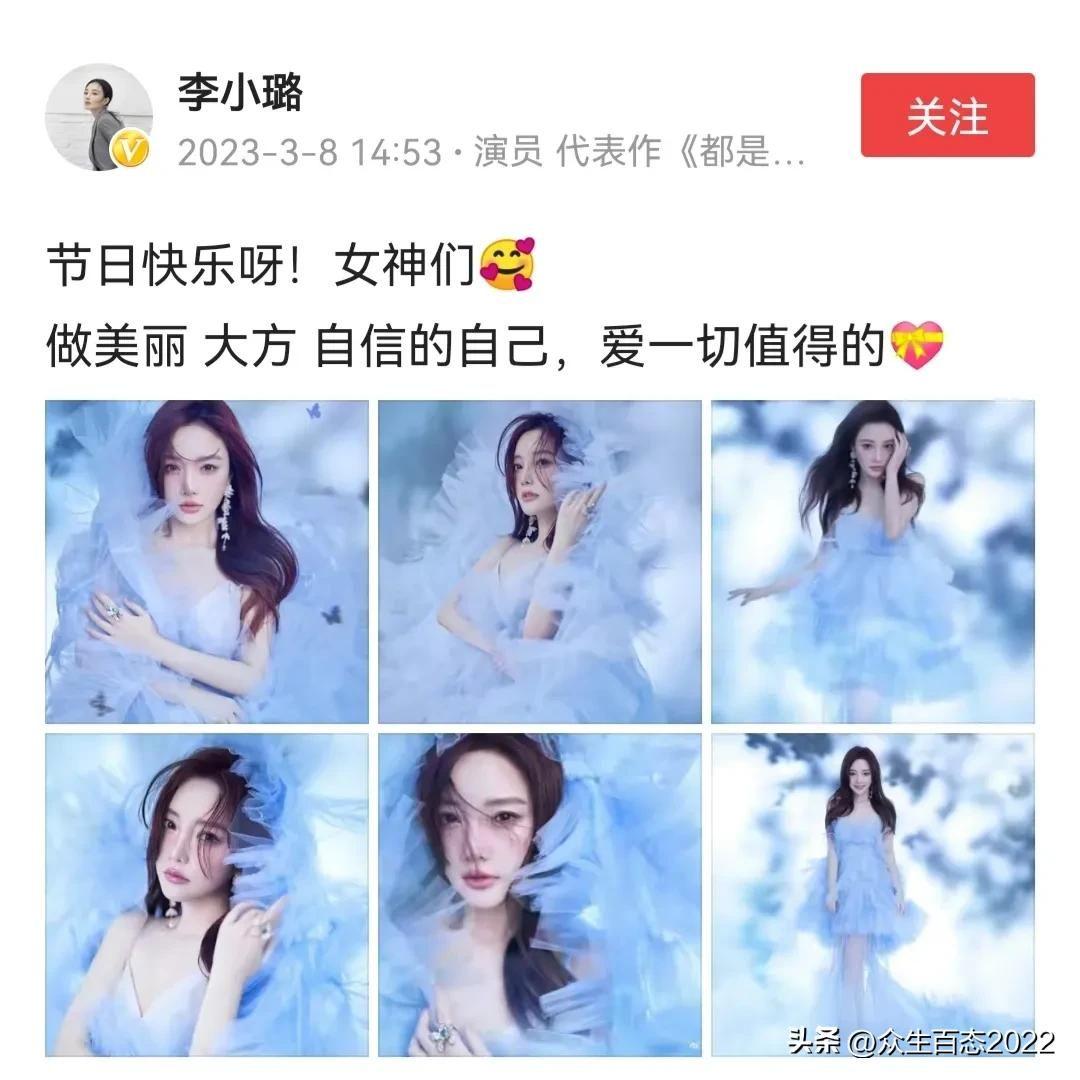View the second photo in the top row

539,561
